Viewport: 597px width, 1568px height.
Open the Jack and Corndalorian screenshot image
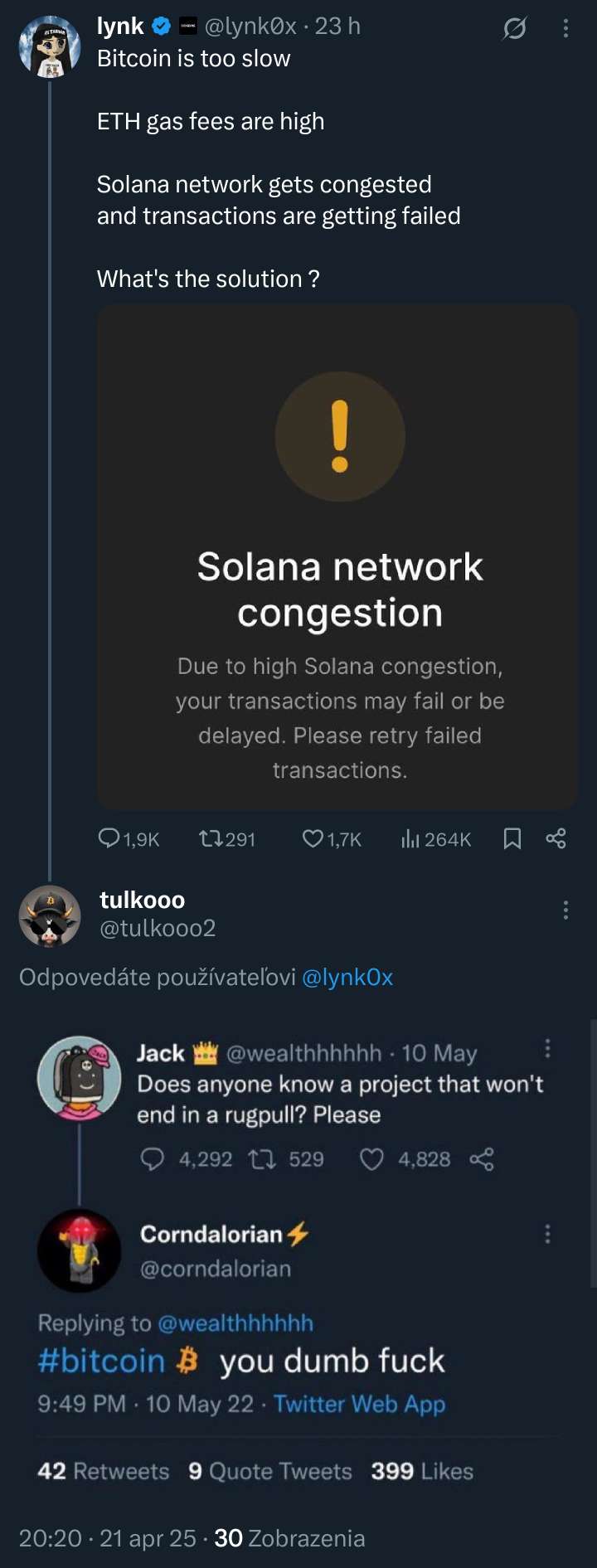[298, 1260]
